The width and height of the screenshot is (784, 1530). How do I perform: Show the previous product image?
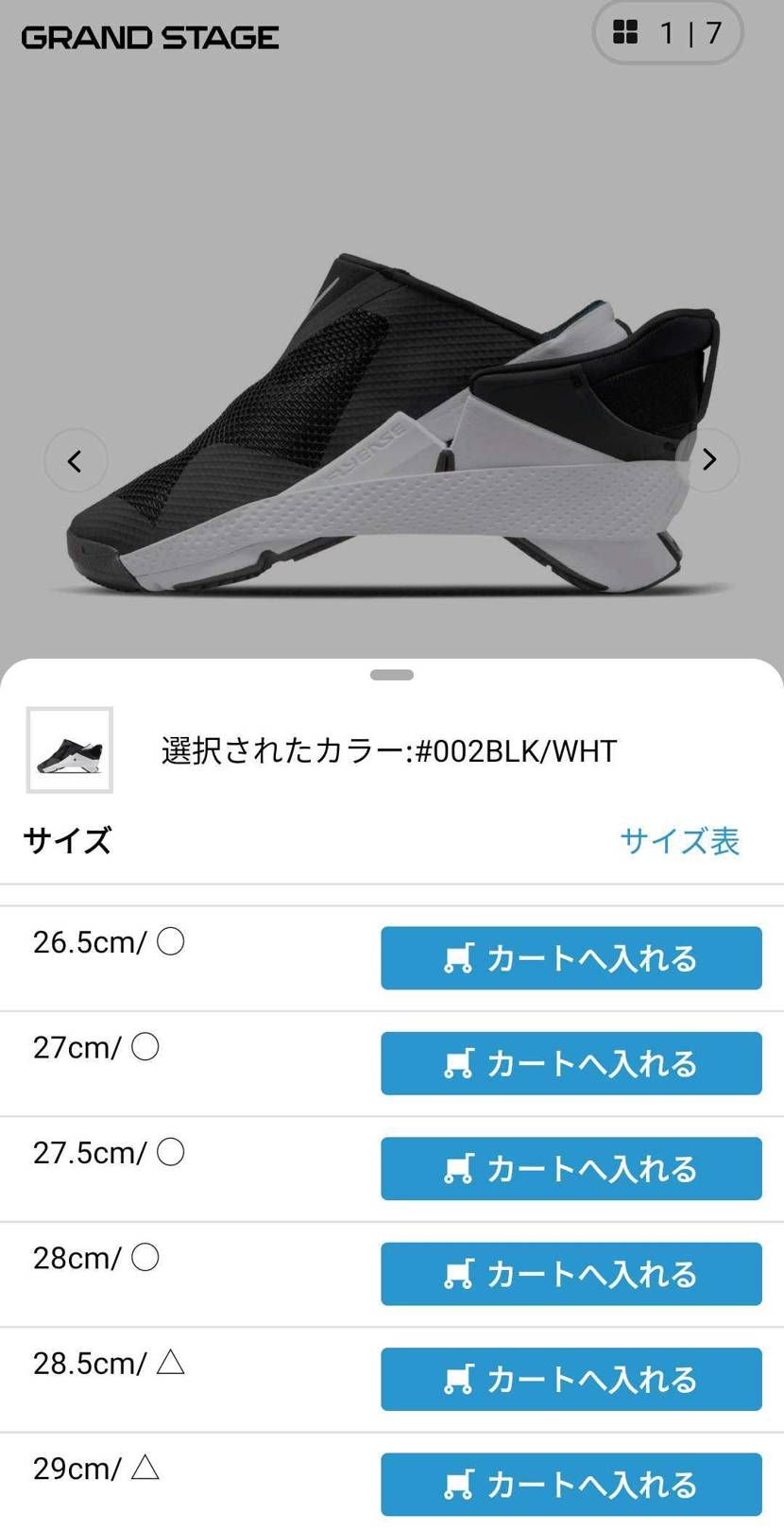(76, 460)
